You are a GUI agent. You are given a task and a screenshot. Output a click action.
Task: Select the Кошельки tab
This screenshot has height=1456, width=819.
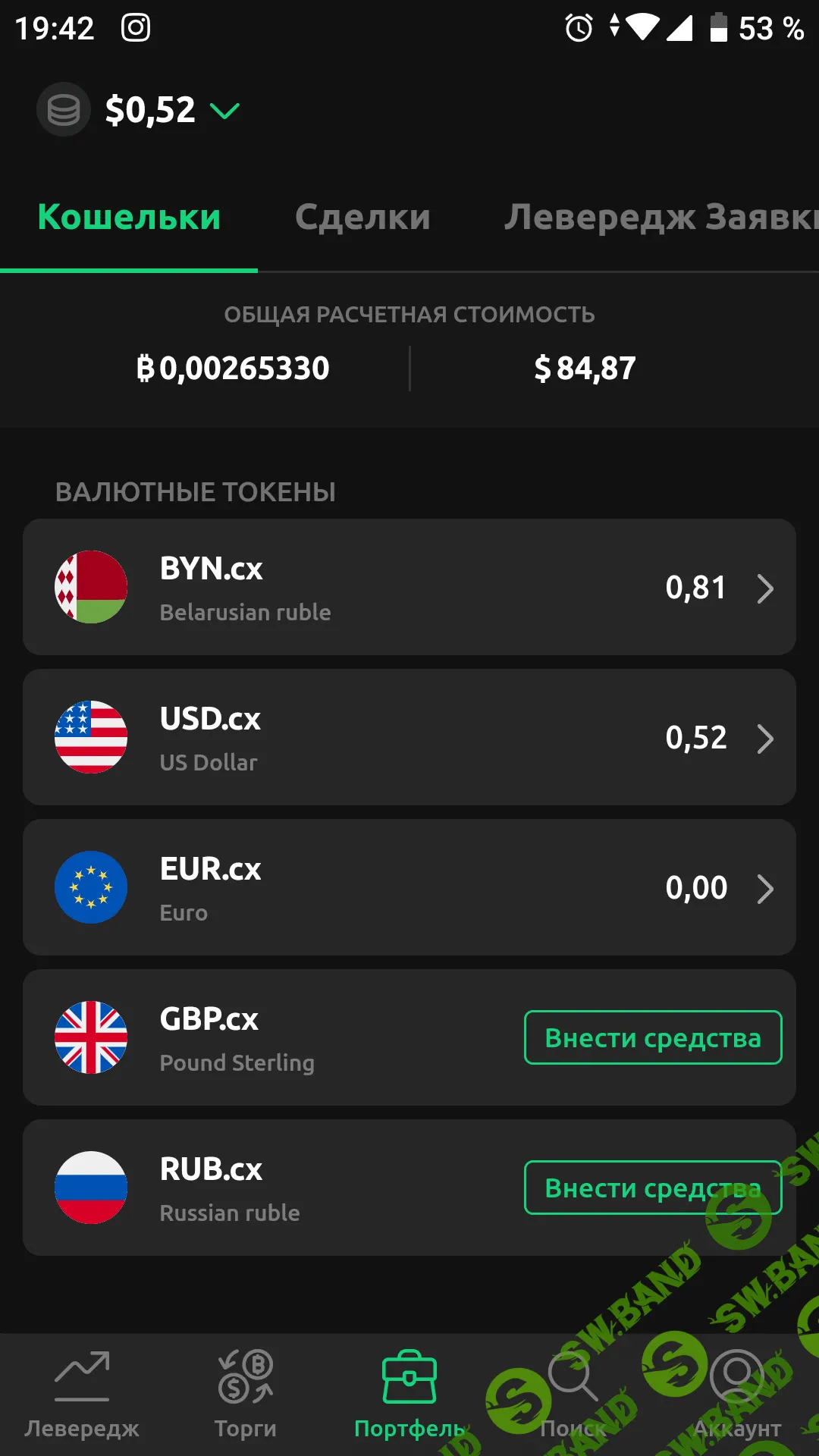click(129, 218)
